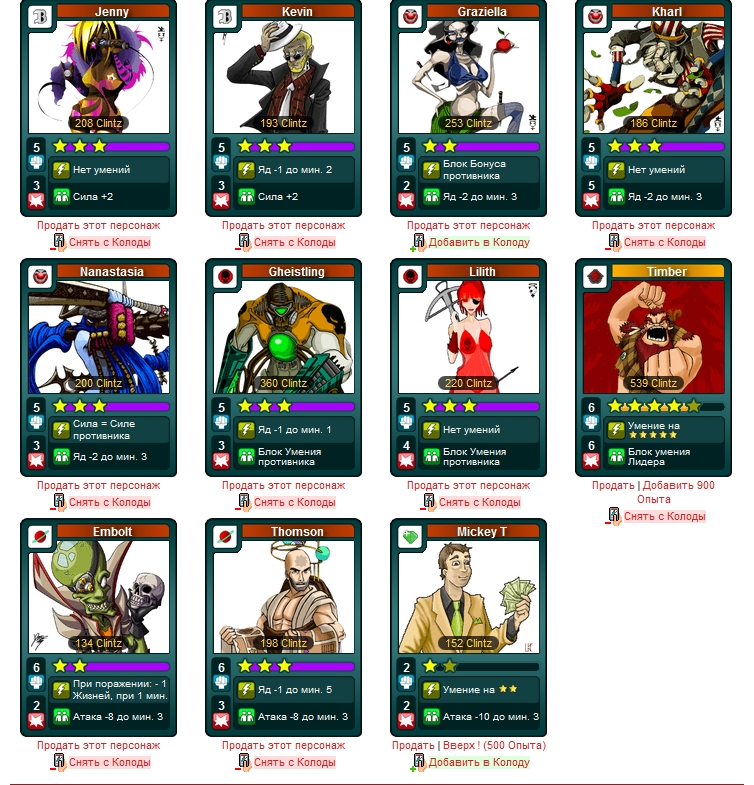Sell the Kevin character
754x785 pixels.
283,226
